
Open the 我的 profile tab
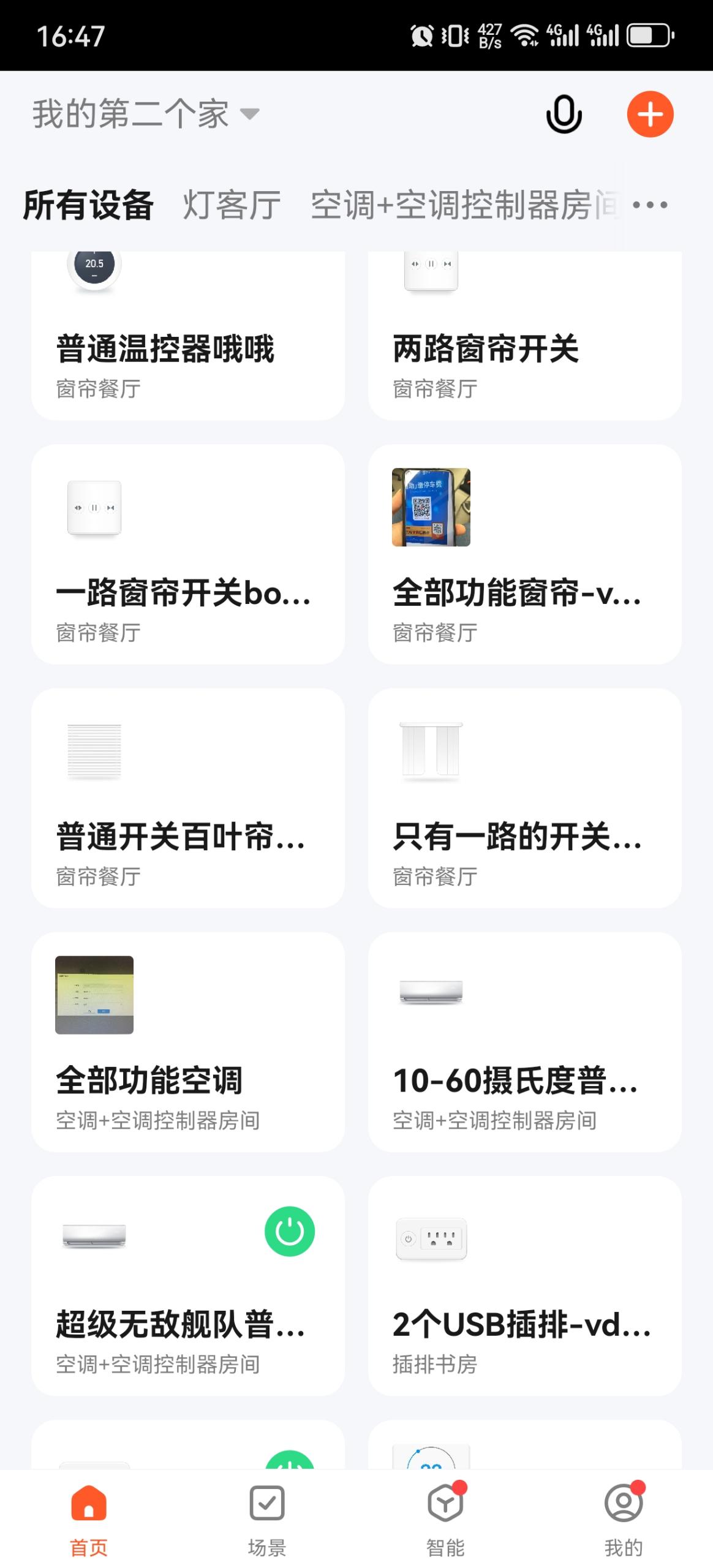(x=624, y=1520)
